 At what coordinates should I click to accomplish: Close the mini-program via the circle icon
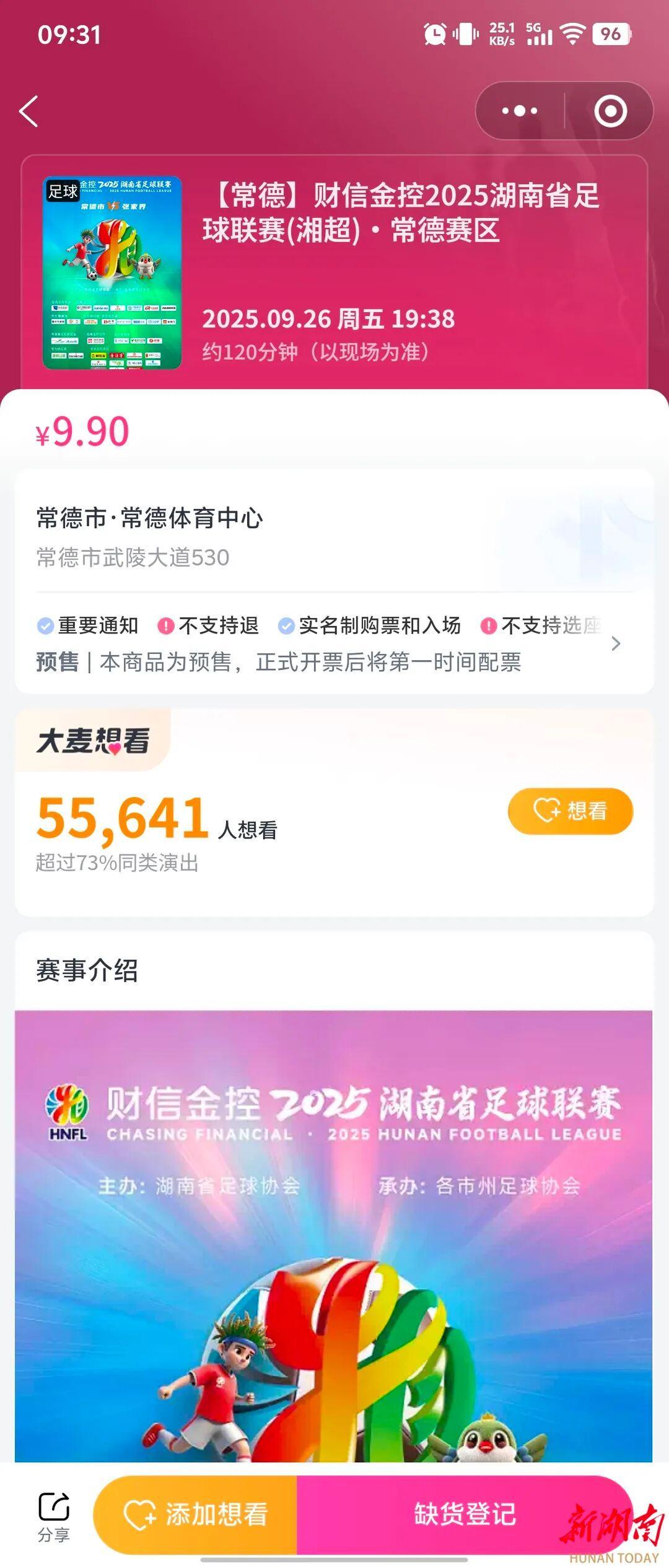click(610, 111)
